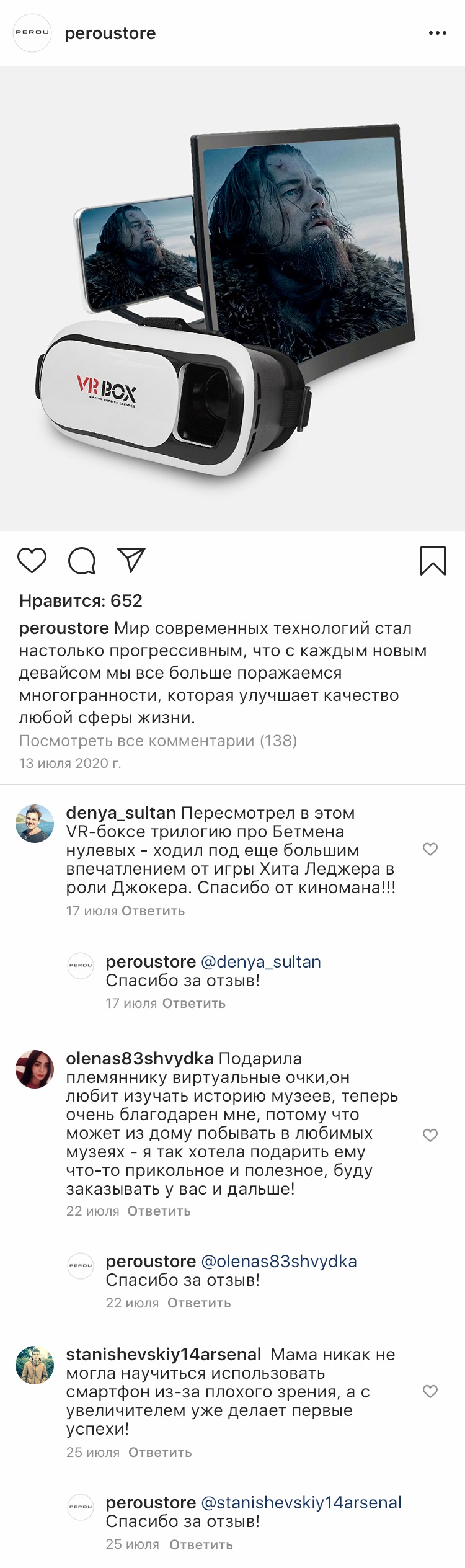Open the @denya_sultan mention link
This screenshot has height=1568, width=465.
[x=261, y=961]
